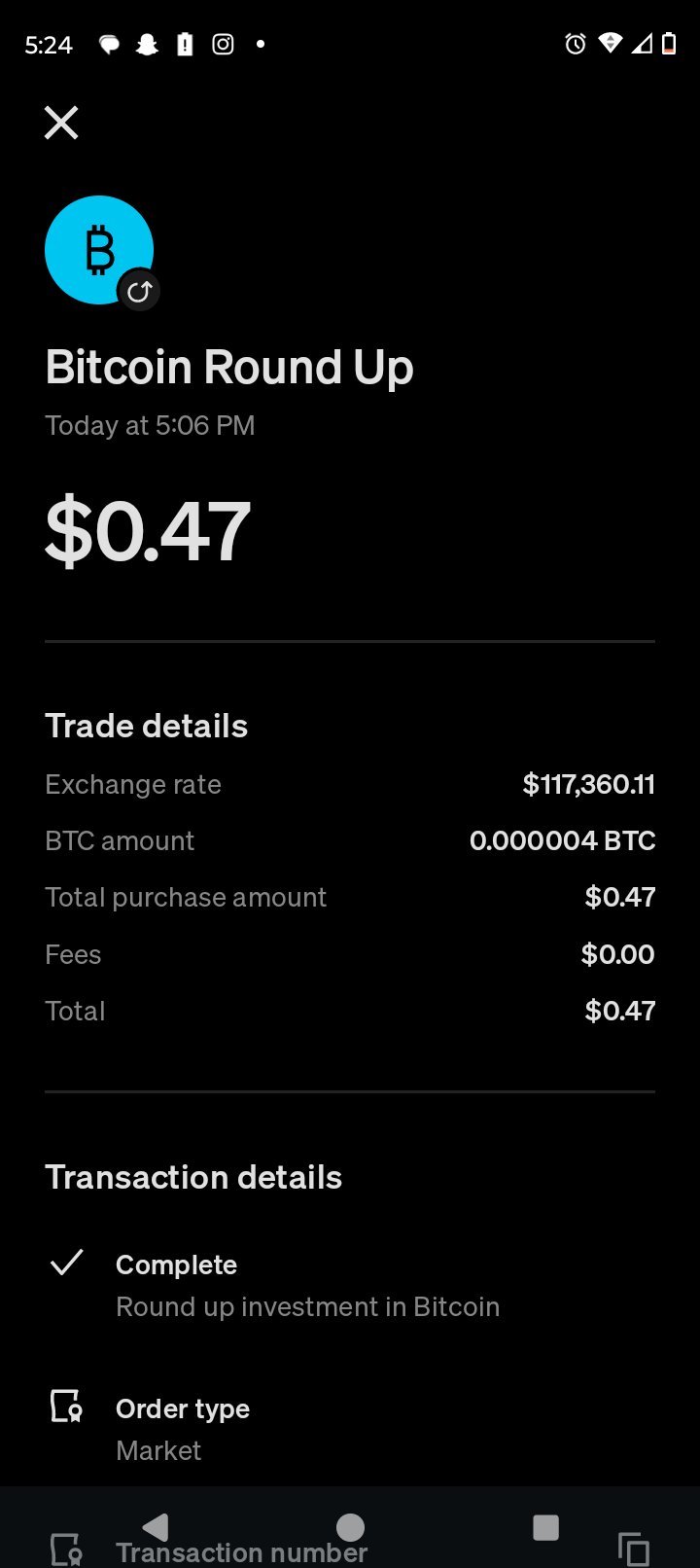Close the Bitcoin Round Up details
This screenshot has height=1568, width=700.
61,123
